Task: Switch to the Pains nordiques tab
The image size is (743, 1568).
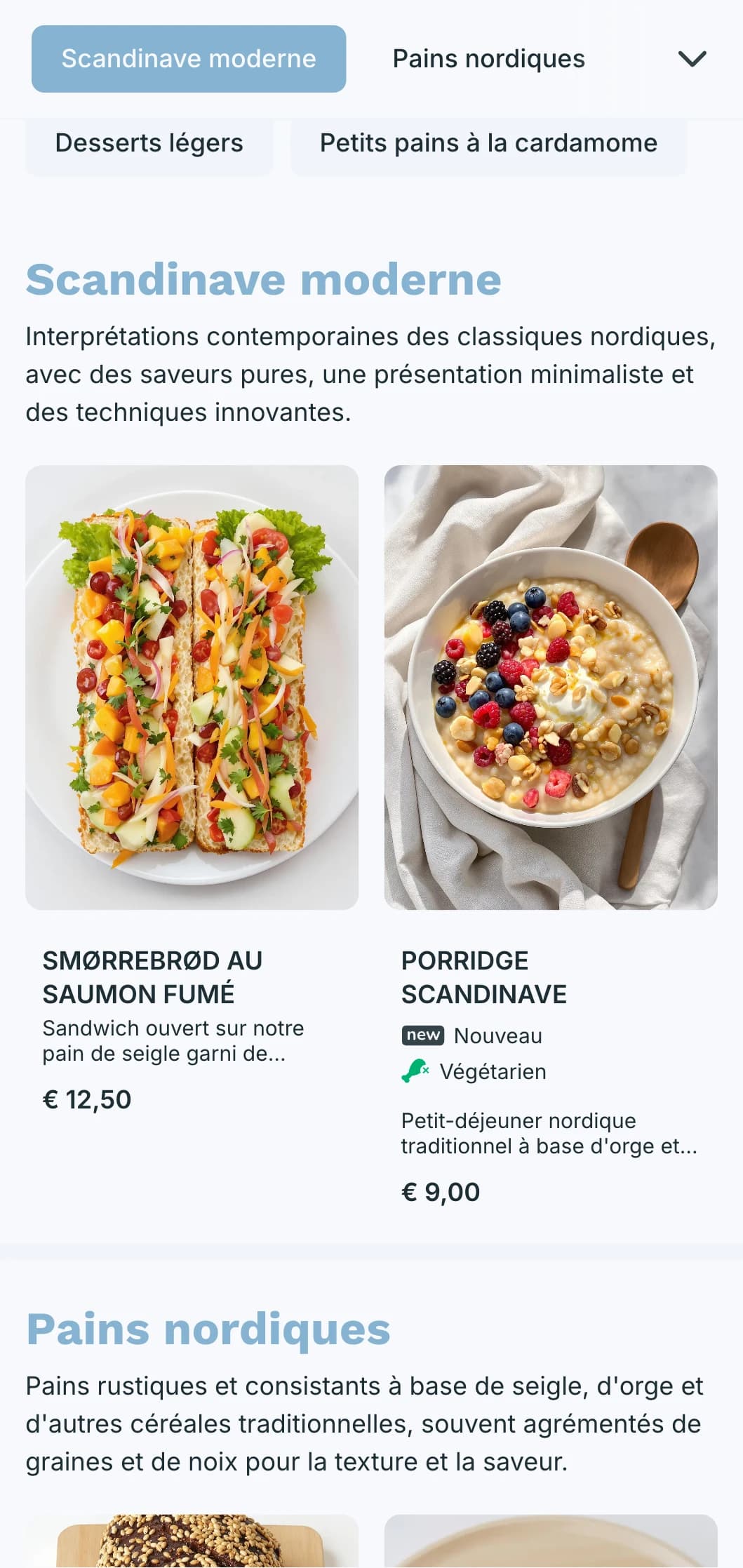Action: pyautogui.click(x=488, y=59)
